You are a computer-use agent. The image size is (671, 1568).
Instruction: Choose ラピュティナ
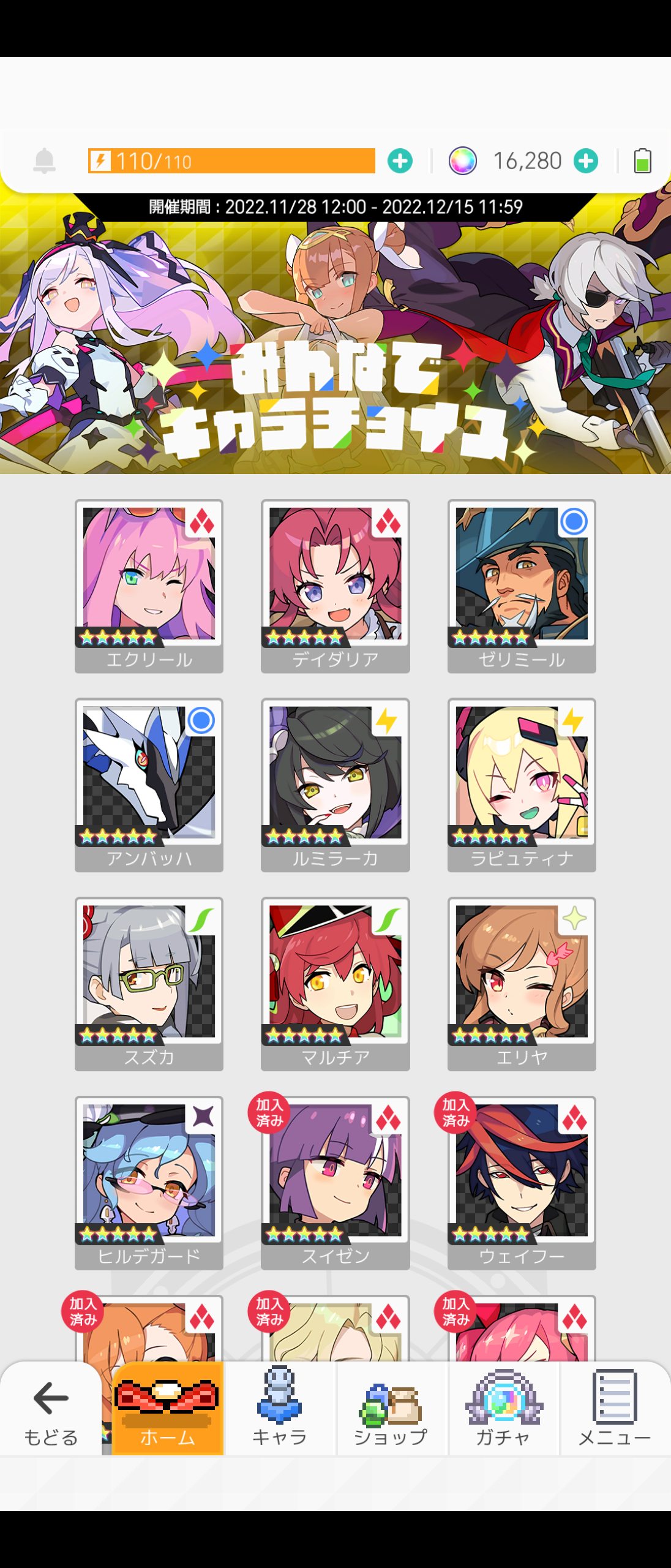[522, 784]
